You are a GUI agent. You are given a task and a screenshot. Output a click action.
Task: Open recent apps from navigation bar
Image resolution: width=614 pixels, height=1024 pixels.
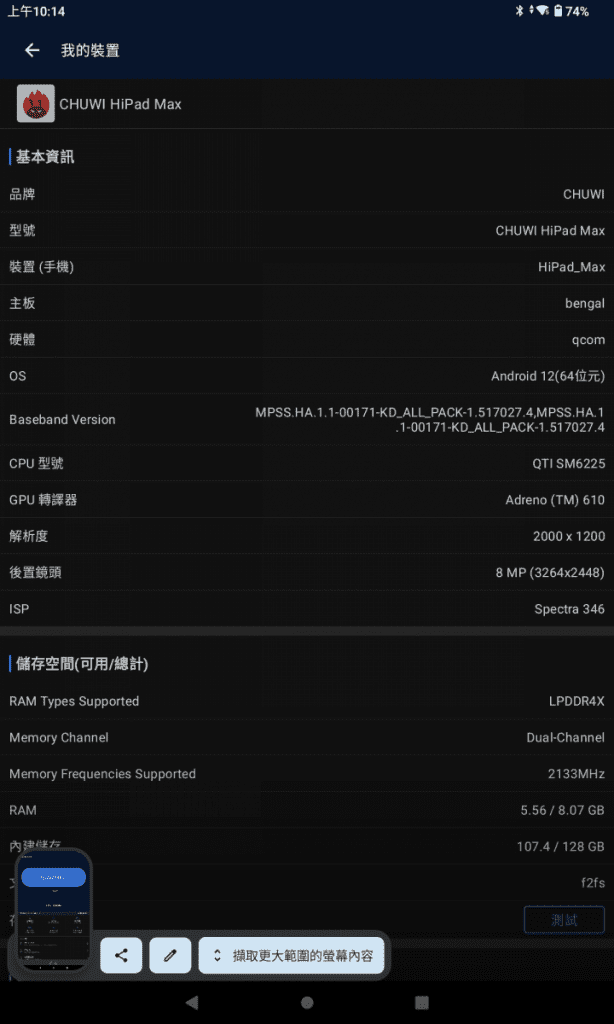(422, 1002)
